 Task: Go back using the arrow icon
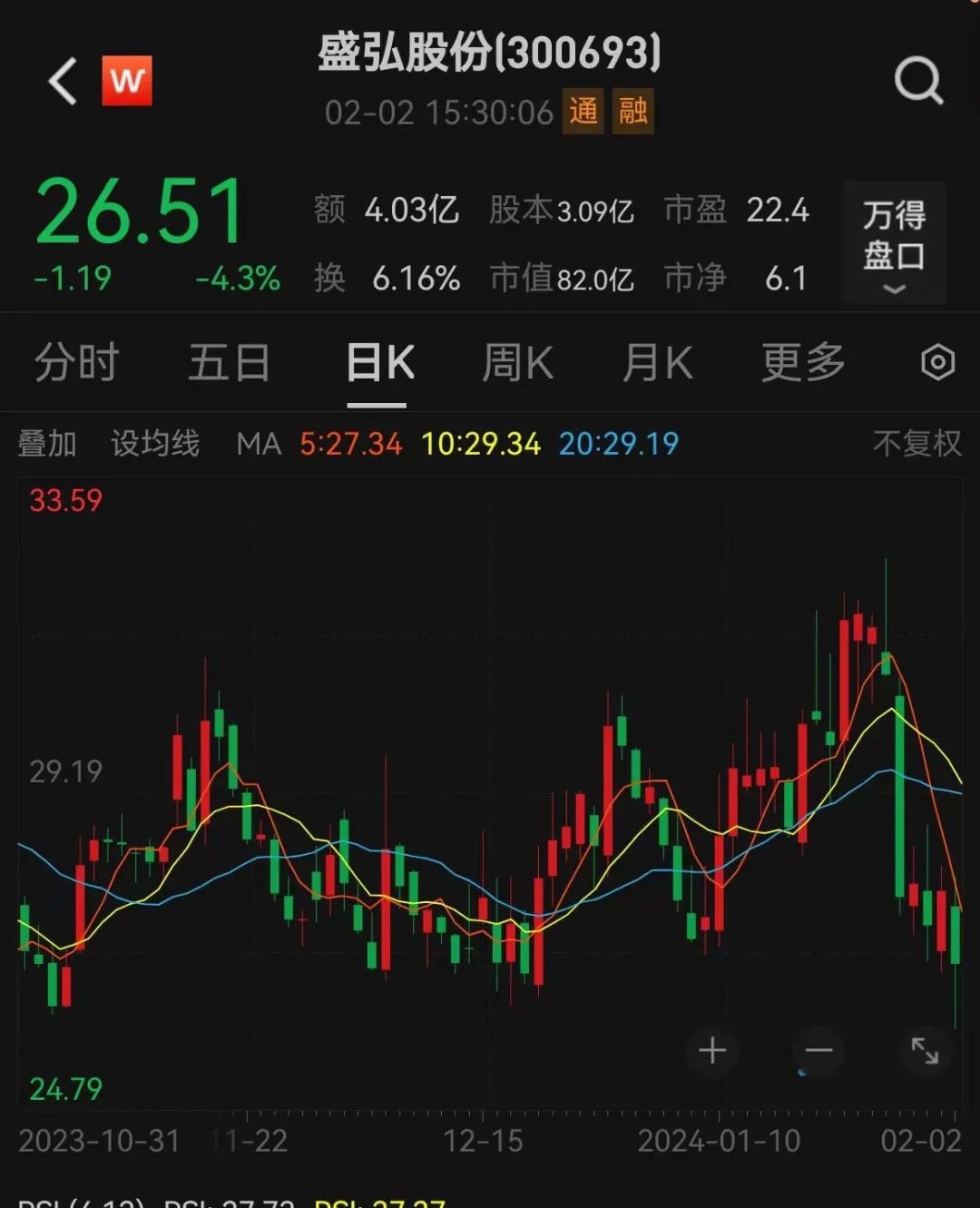pos(63,82)
